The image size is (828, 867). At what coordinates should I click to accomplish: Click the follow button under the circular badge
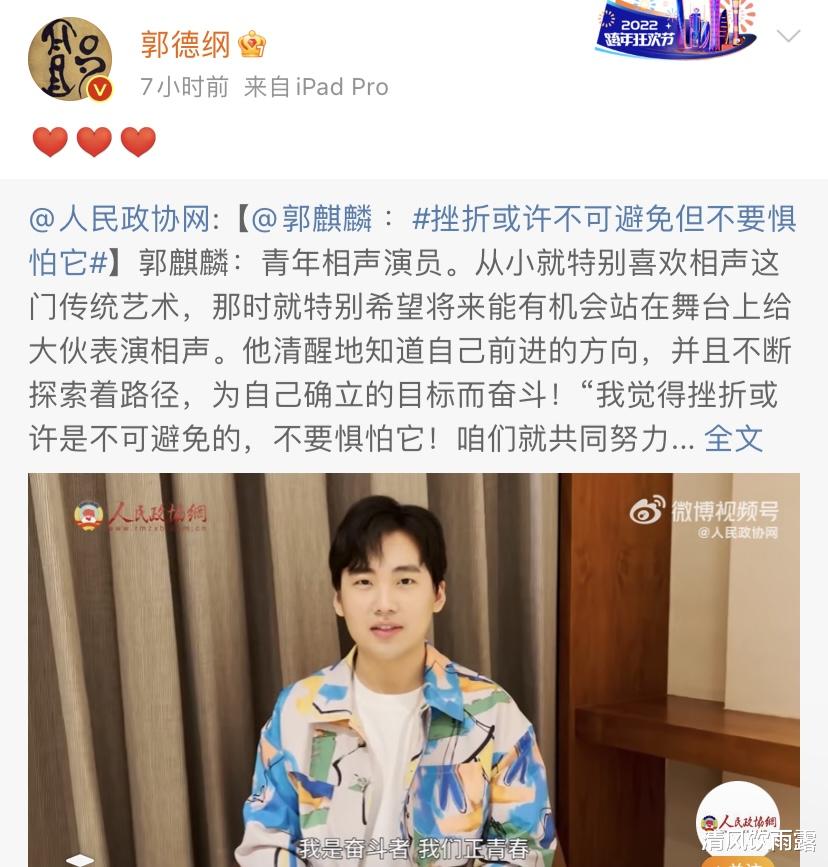point(737,862)
